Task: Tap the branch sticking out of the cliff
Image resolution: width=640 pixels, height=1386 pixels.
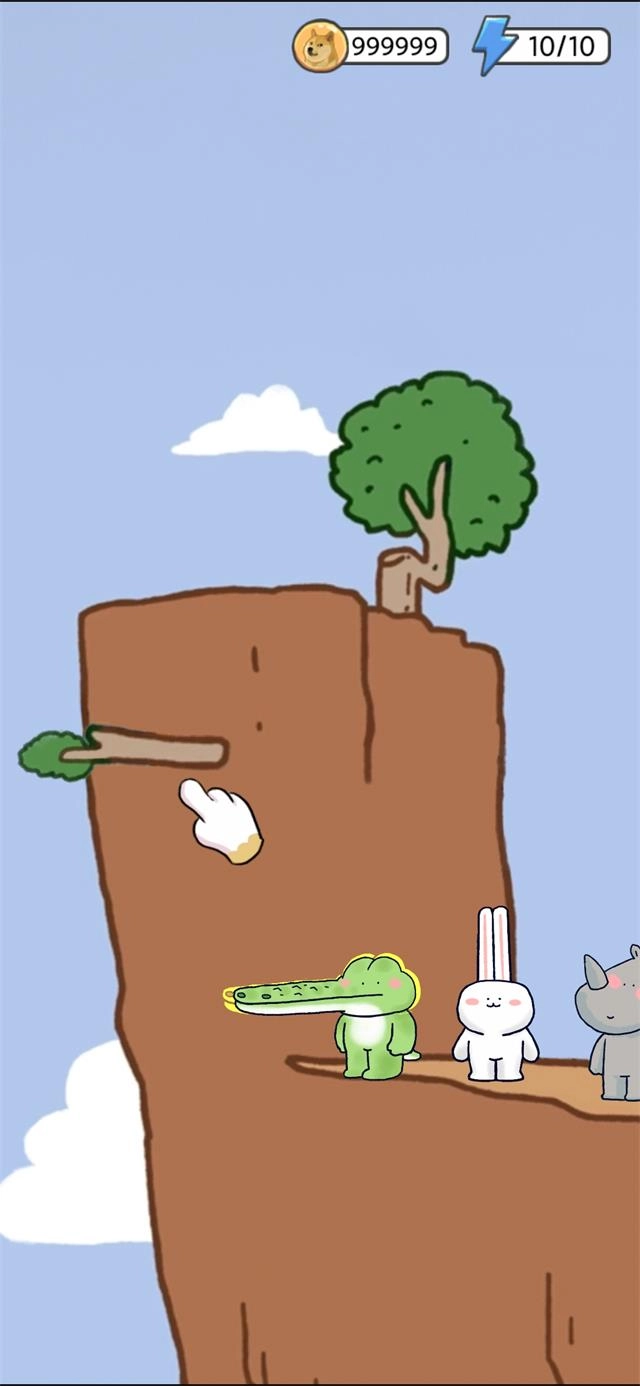Action: pyautogui.click(x=150, y=750)
